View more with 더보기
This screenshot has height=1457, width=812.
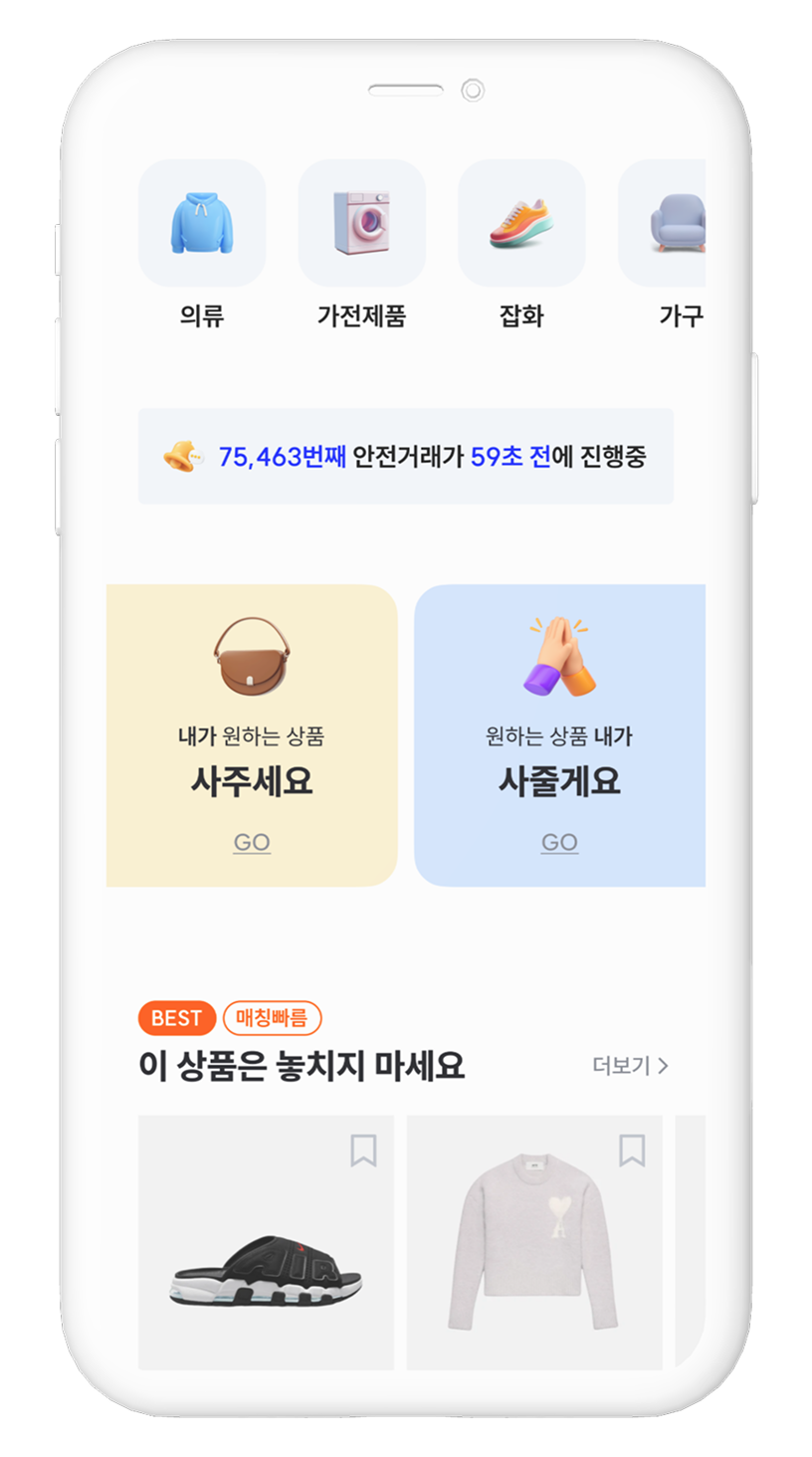630,1066
